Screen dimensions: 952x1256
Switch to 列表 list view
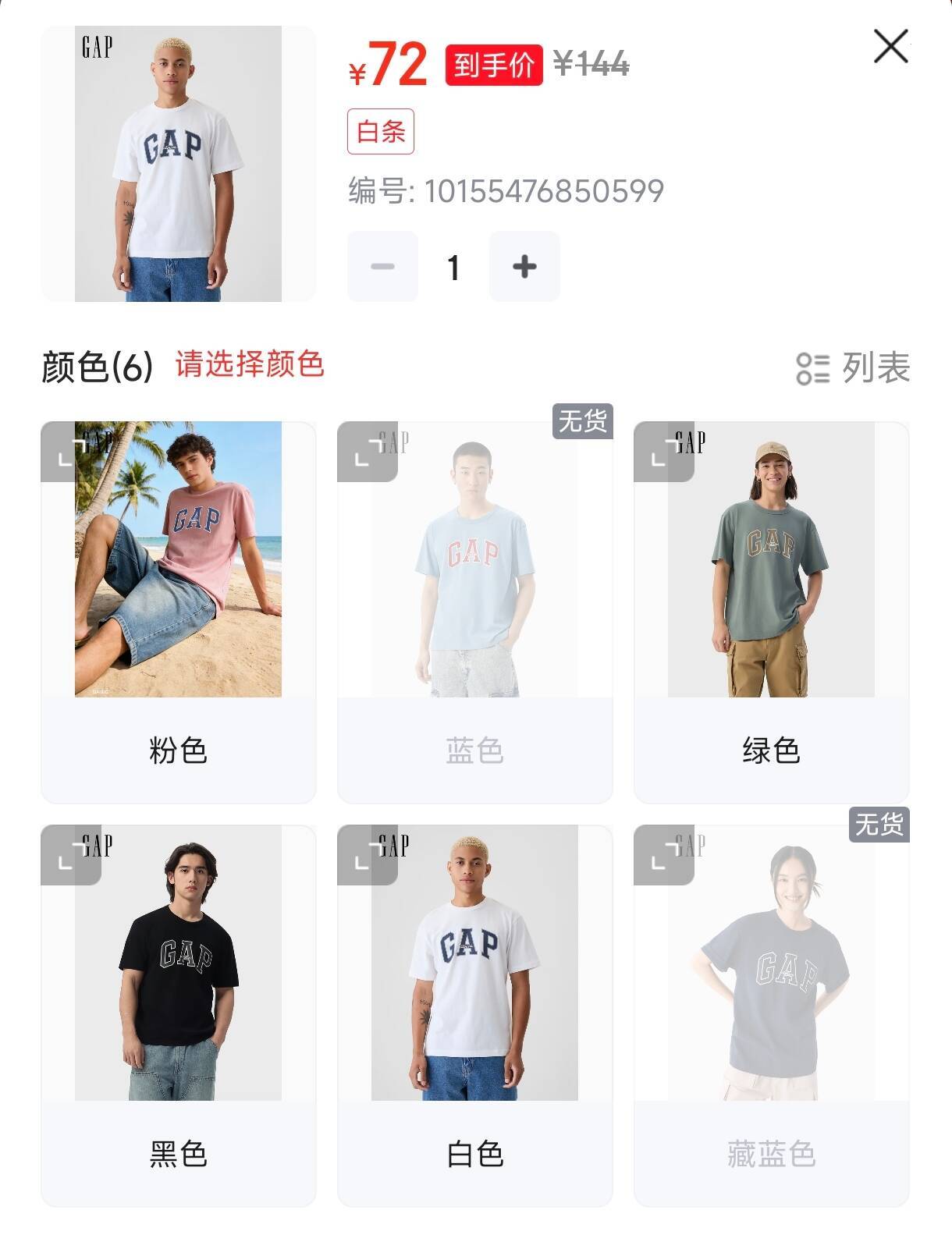click(x=853, y=367)
